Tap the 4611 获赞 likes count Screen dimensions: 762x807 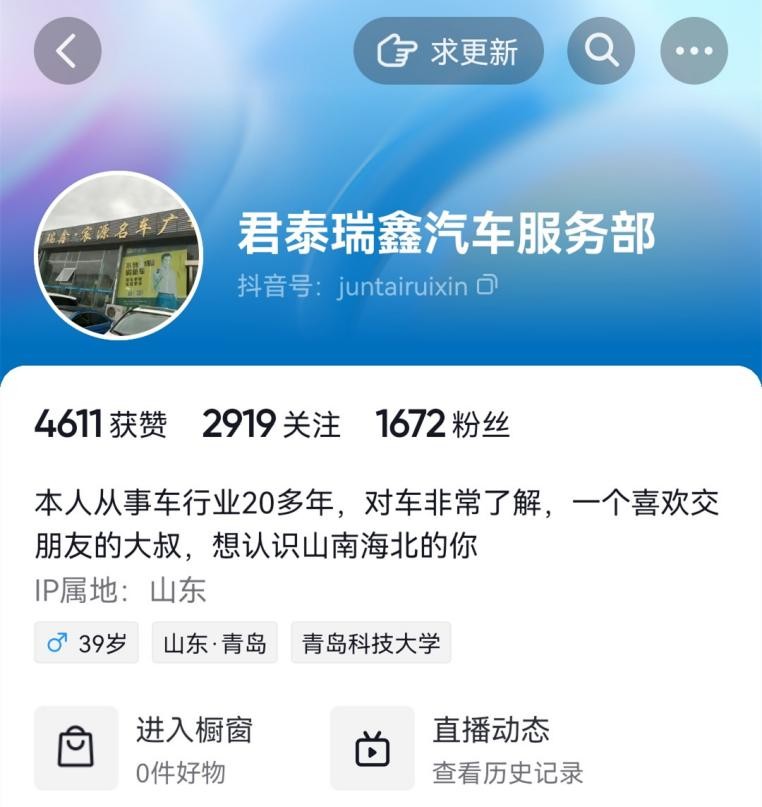coord(100,425)
